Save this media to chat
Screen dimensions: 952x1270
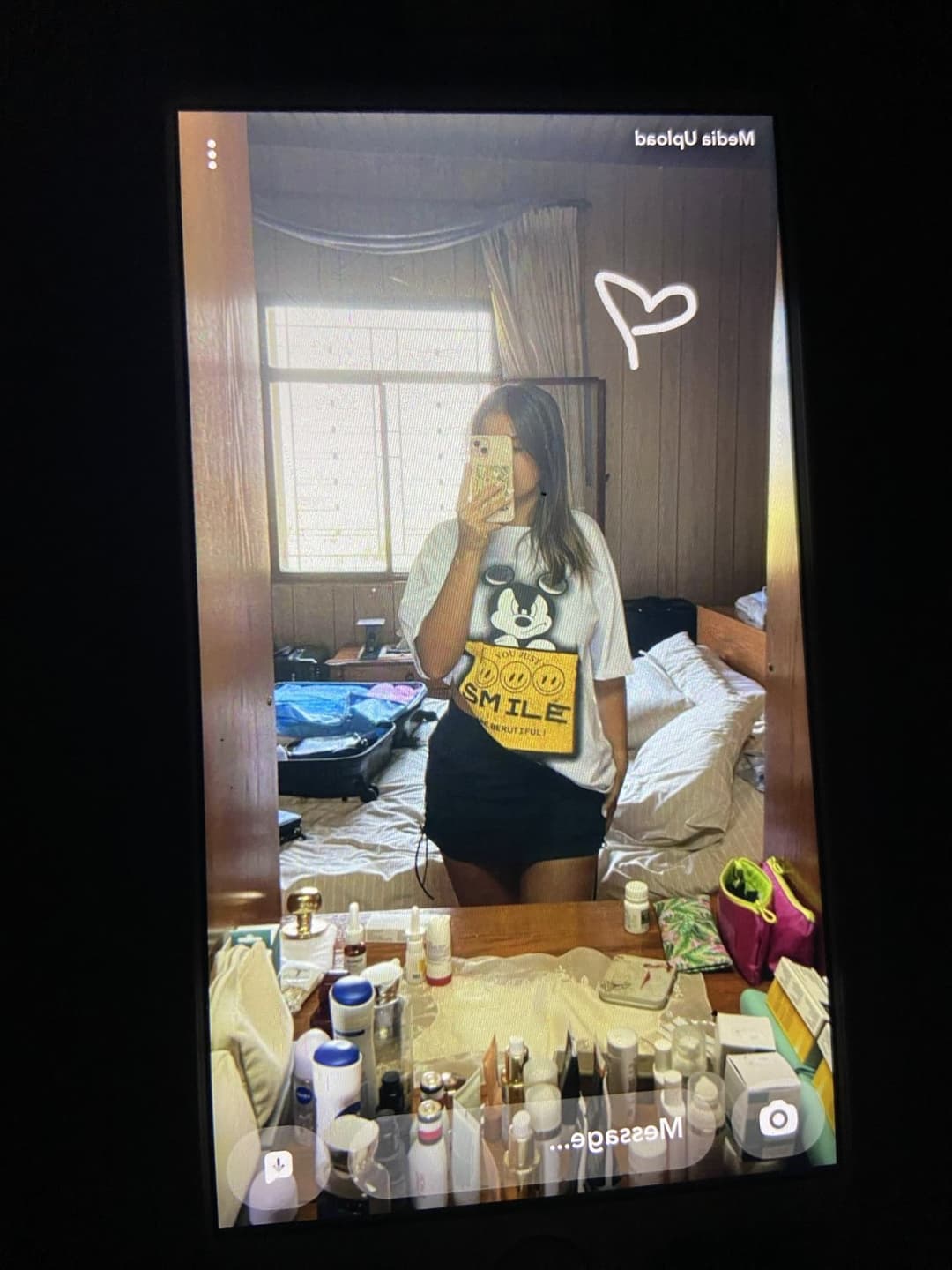tap(279, 1168)
